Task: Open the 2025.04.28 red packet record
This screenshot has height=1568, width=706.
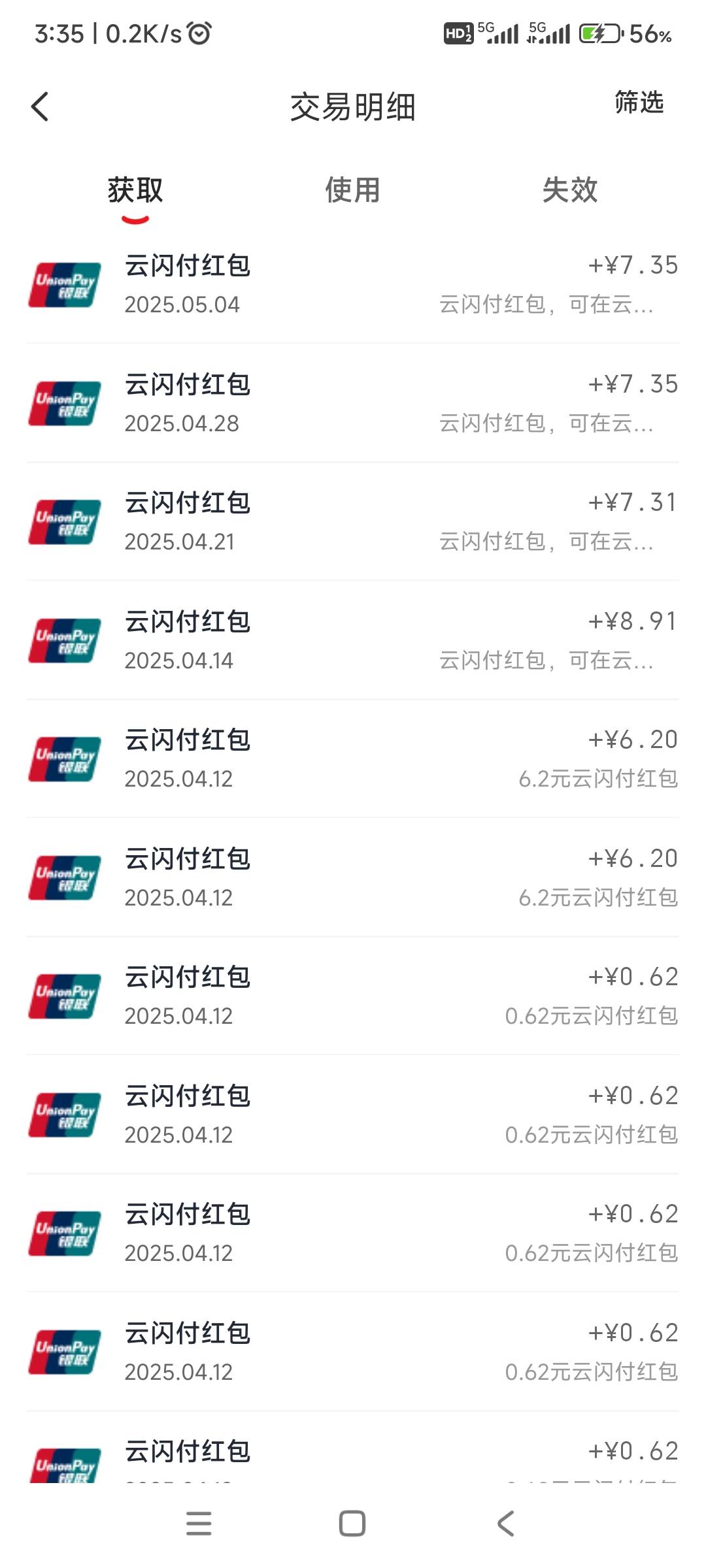Action: pos(353,403)
